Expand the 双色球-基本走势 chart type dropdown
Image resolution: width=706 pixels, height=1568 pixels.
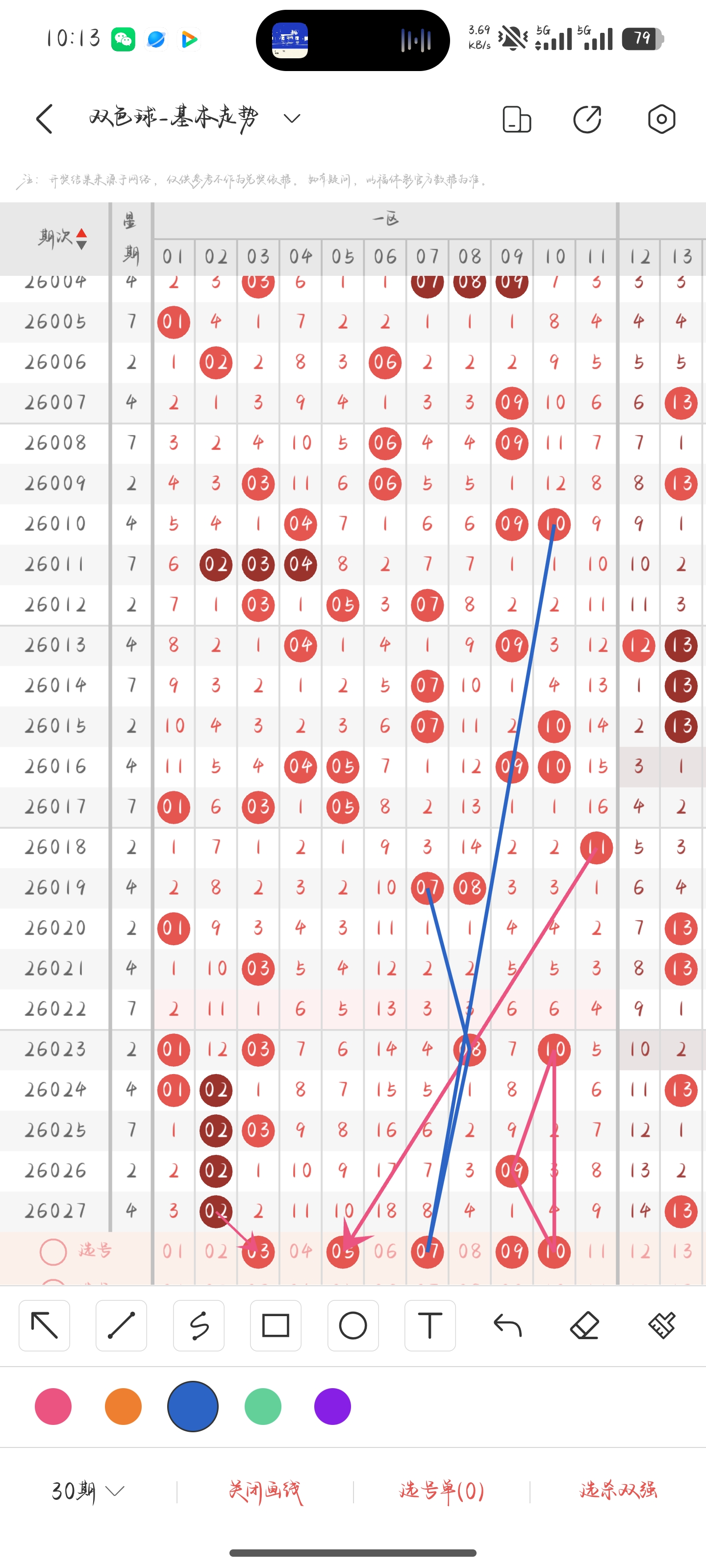point(292,119)
